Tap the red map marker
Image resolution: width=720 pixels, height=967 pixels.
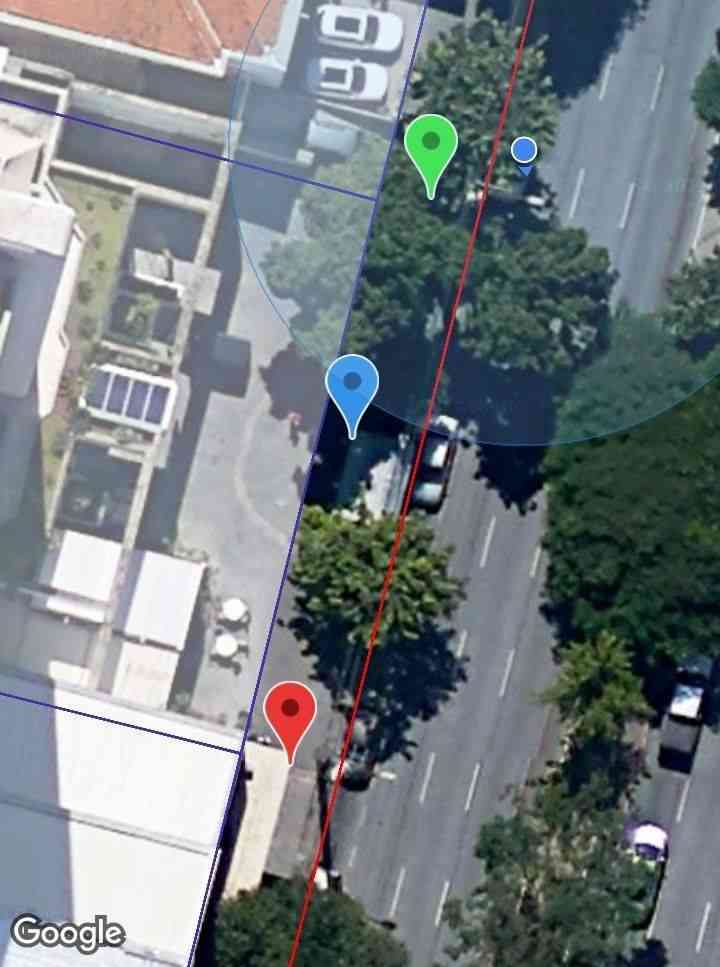point(290,711)
